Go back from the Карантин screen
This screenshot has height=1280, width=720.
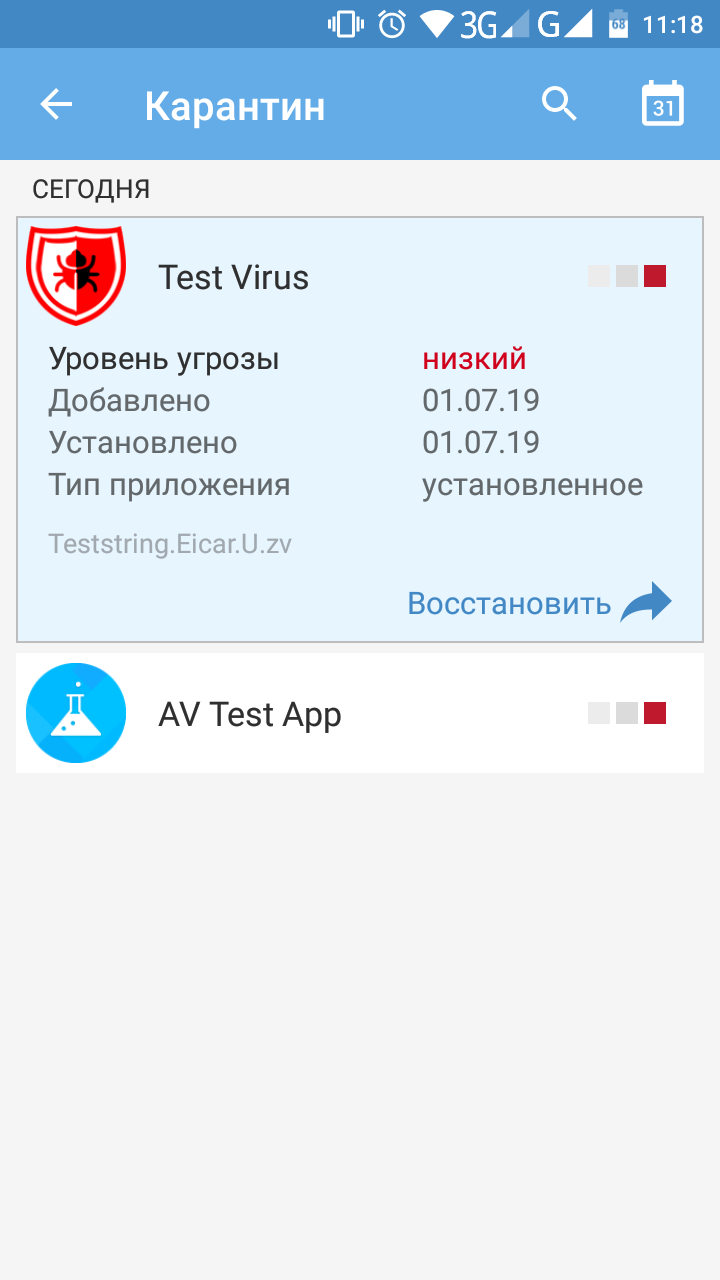(56, 105)
